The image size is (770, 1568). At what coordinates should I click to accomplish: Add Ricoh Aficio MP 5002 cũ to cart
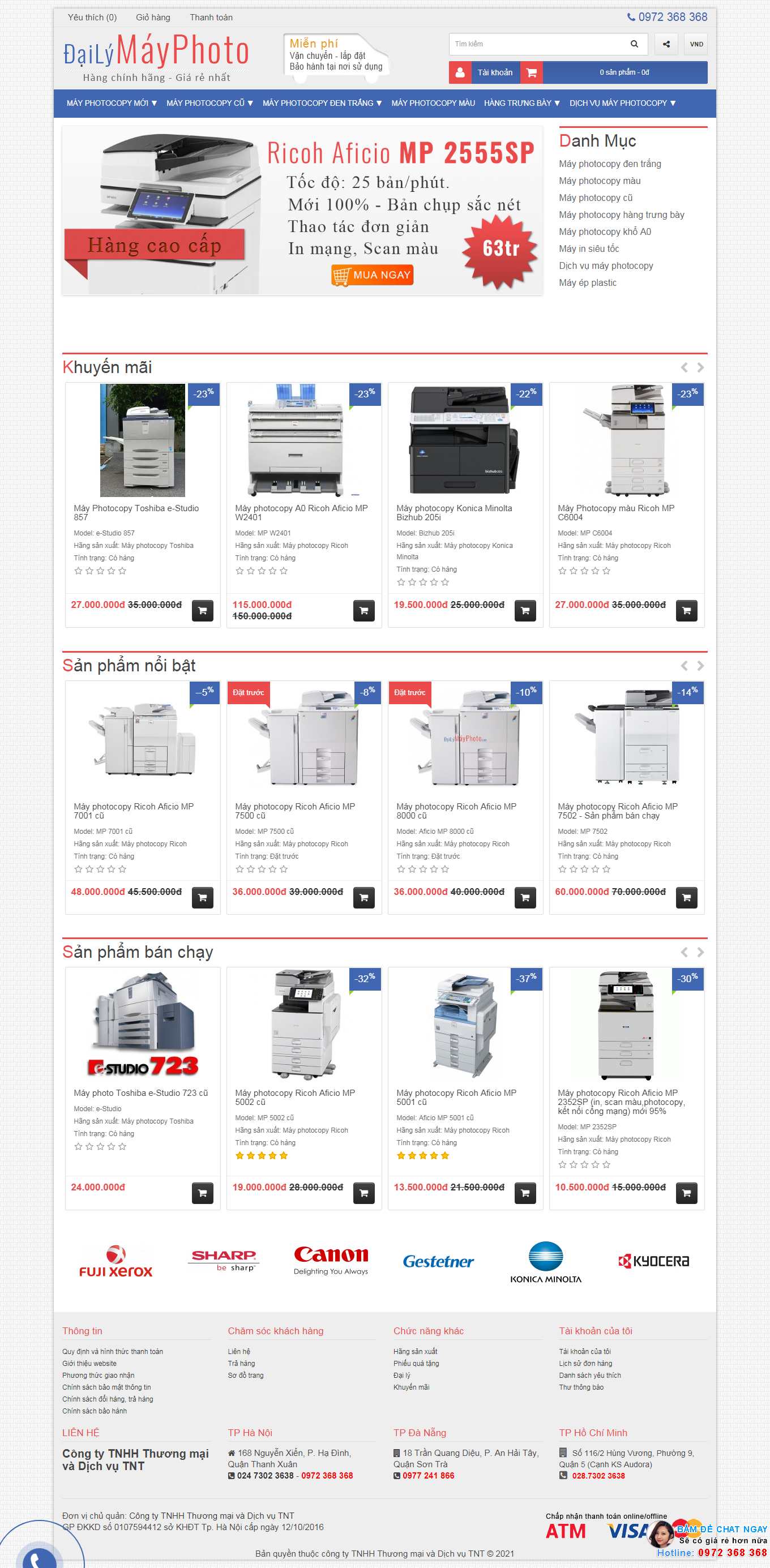[363, 1193]
